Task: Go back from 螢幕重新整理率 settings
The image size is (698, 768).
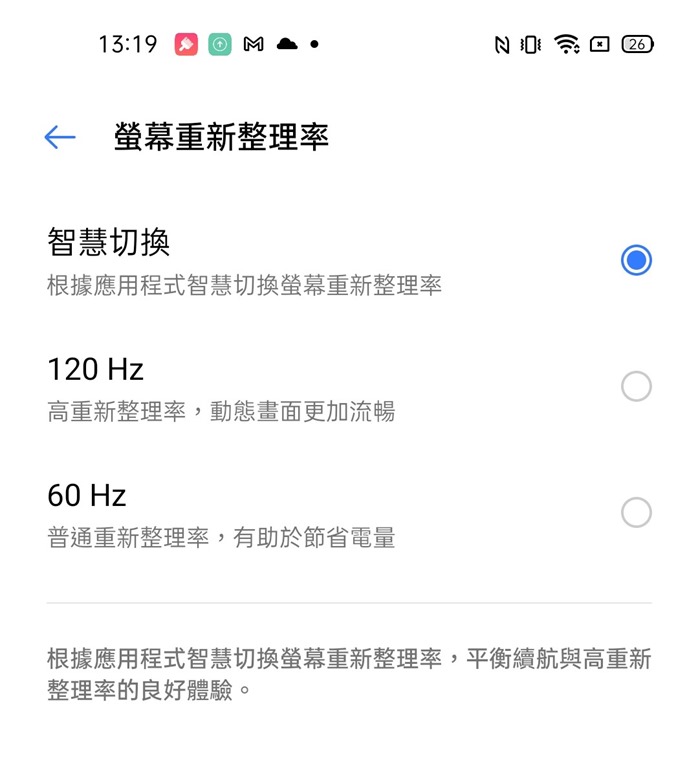Action: (x=60, y=138)
